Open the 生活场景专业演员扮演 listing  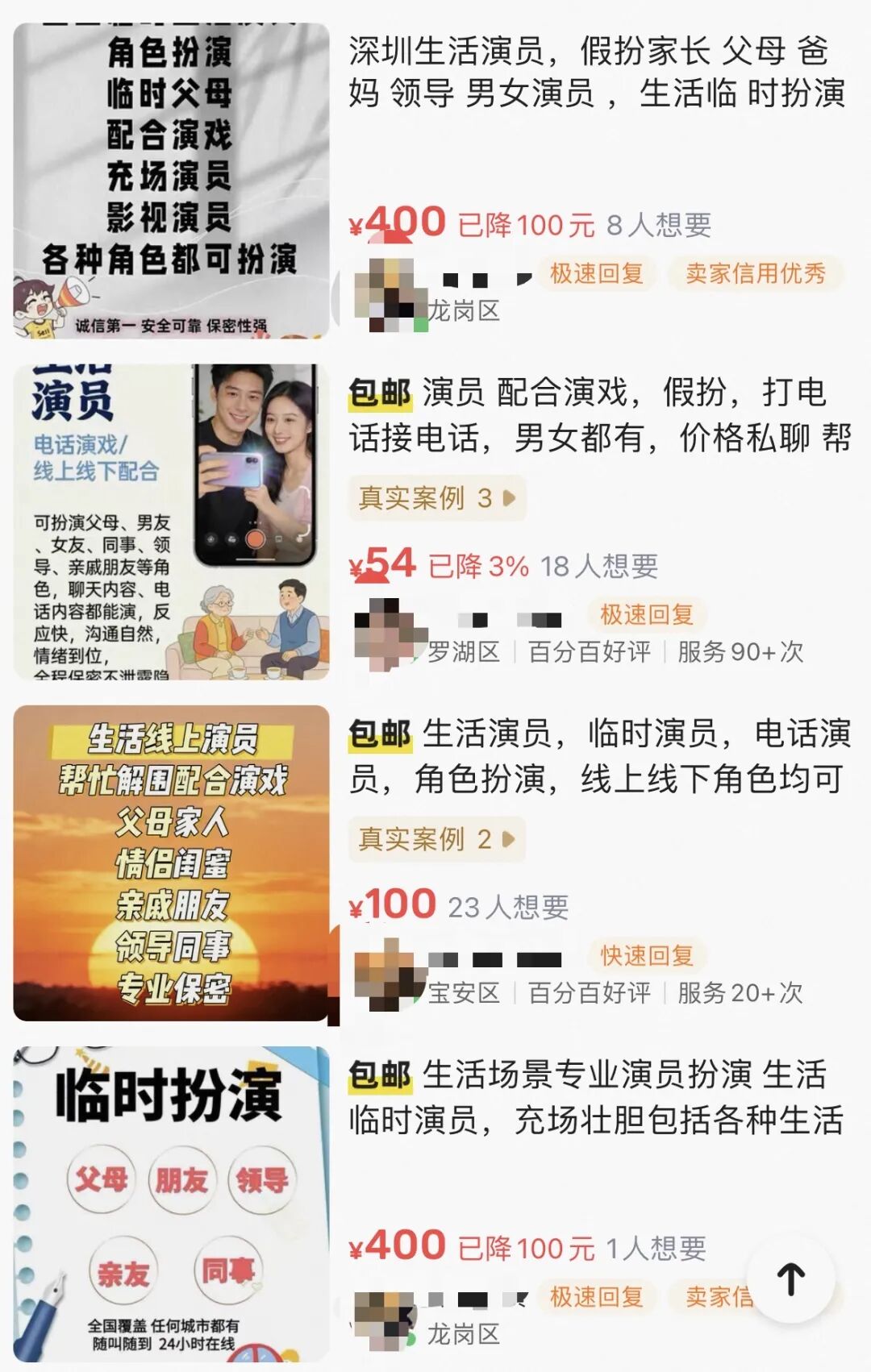click(x=595, y=1097)
